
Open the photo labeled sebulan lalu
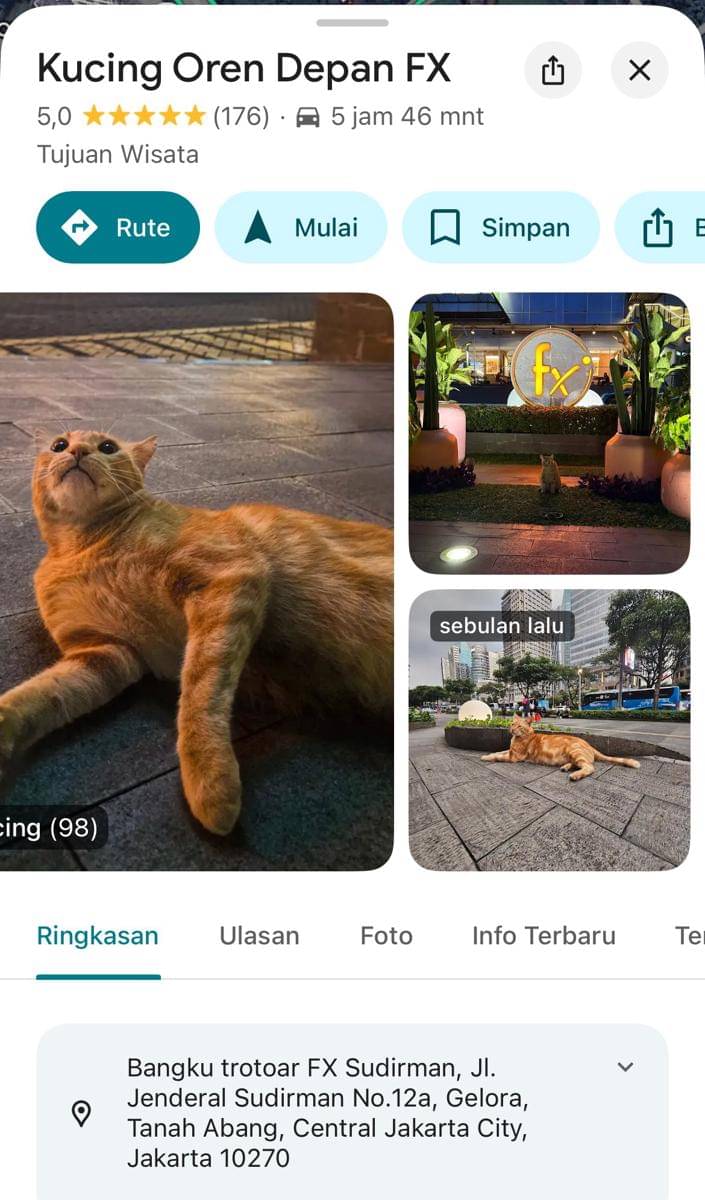[549, 730]
